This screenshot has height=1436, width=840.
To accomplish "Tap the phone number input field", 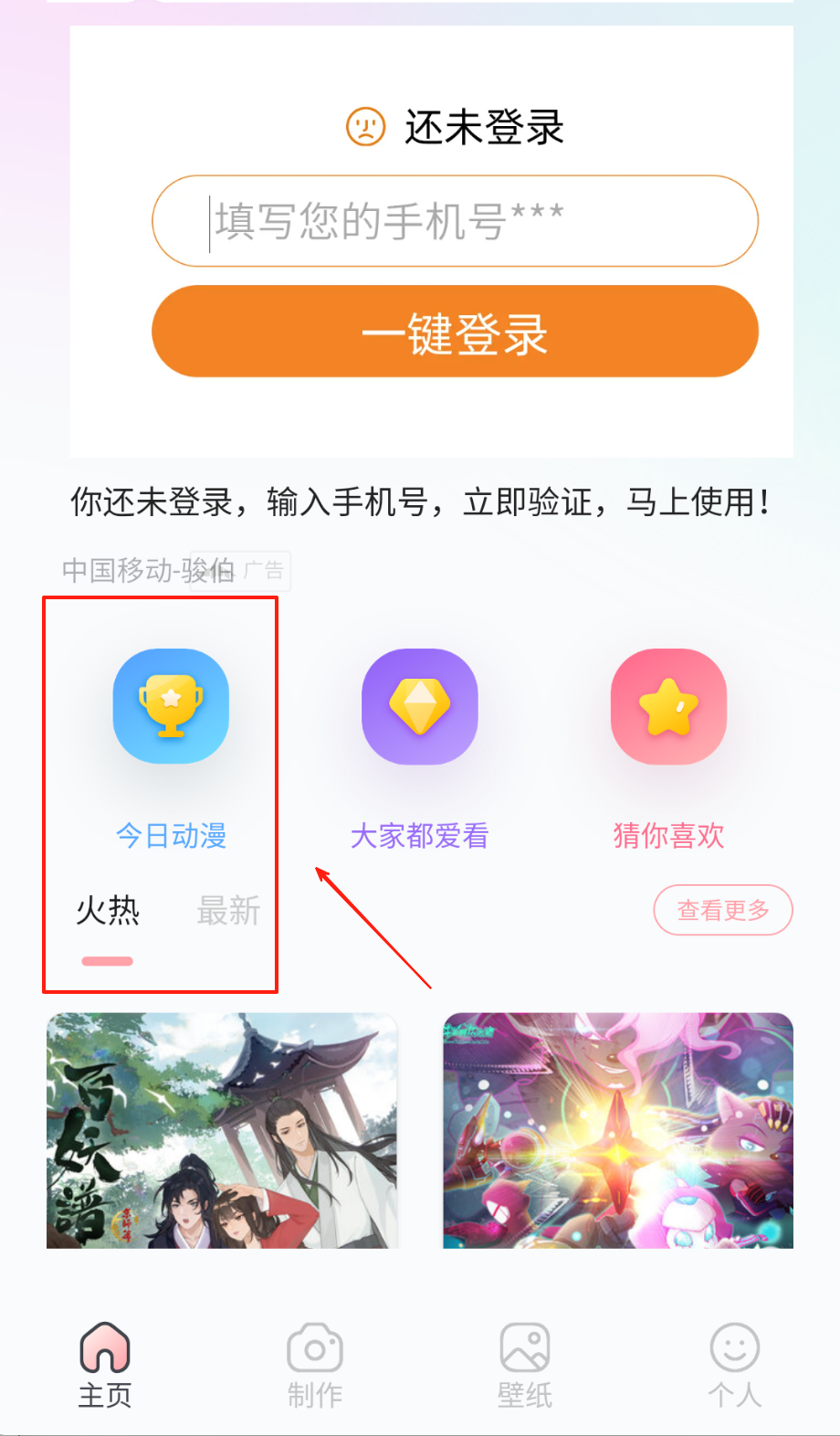I will [x=455, y=221].
